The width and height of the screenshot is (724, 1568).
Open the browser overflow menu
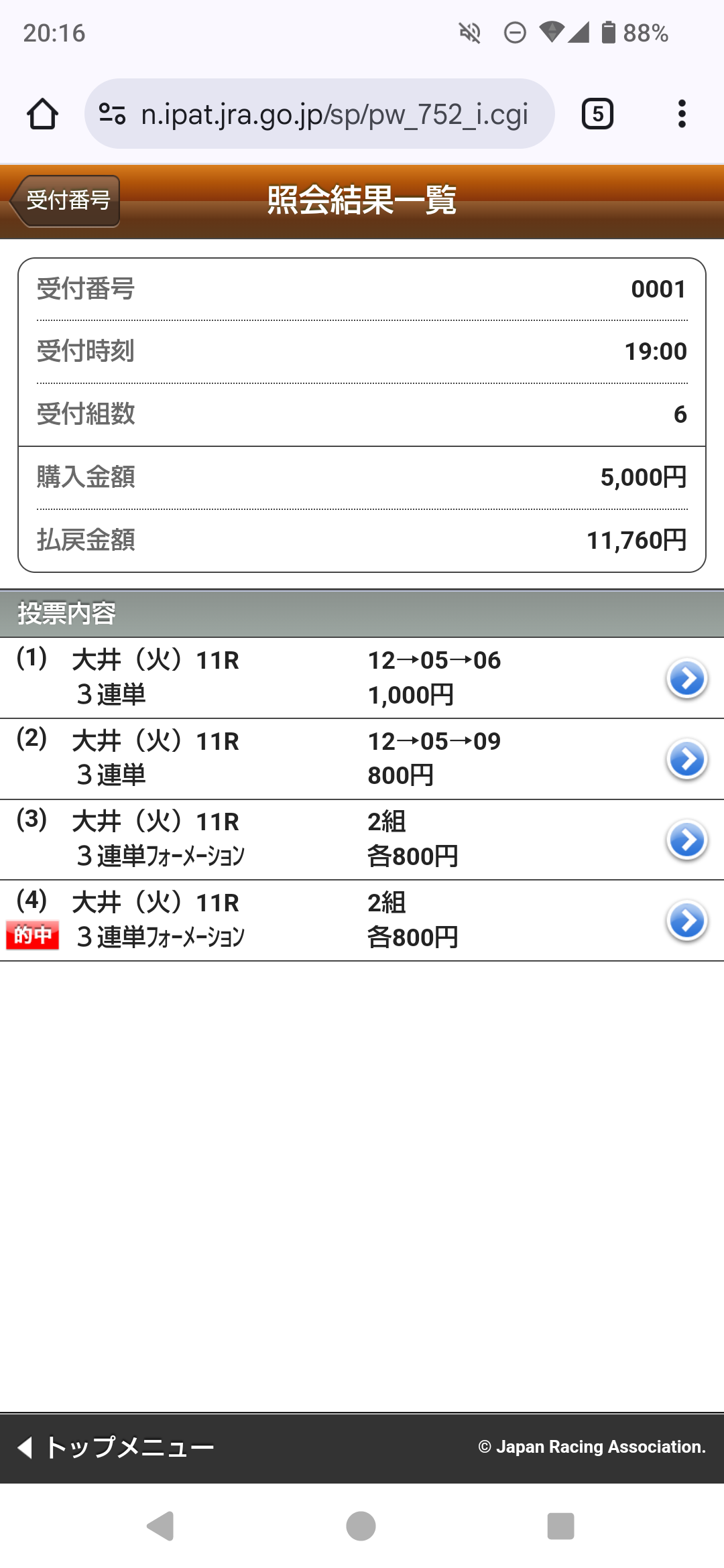coord(682,114)
